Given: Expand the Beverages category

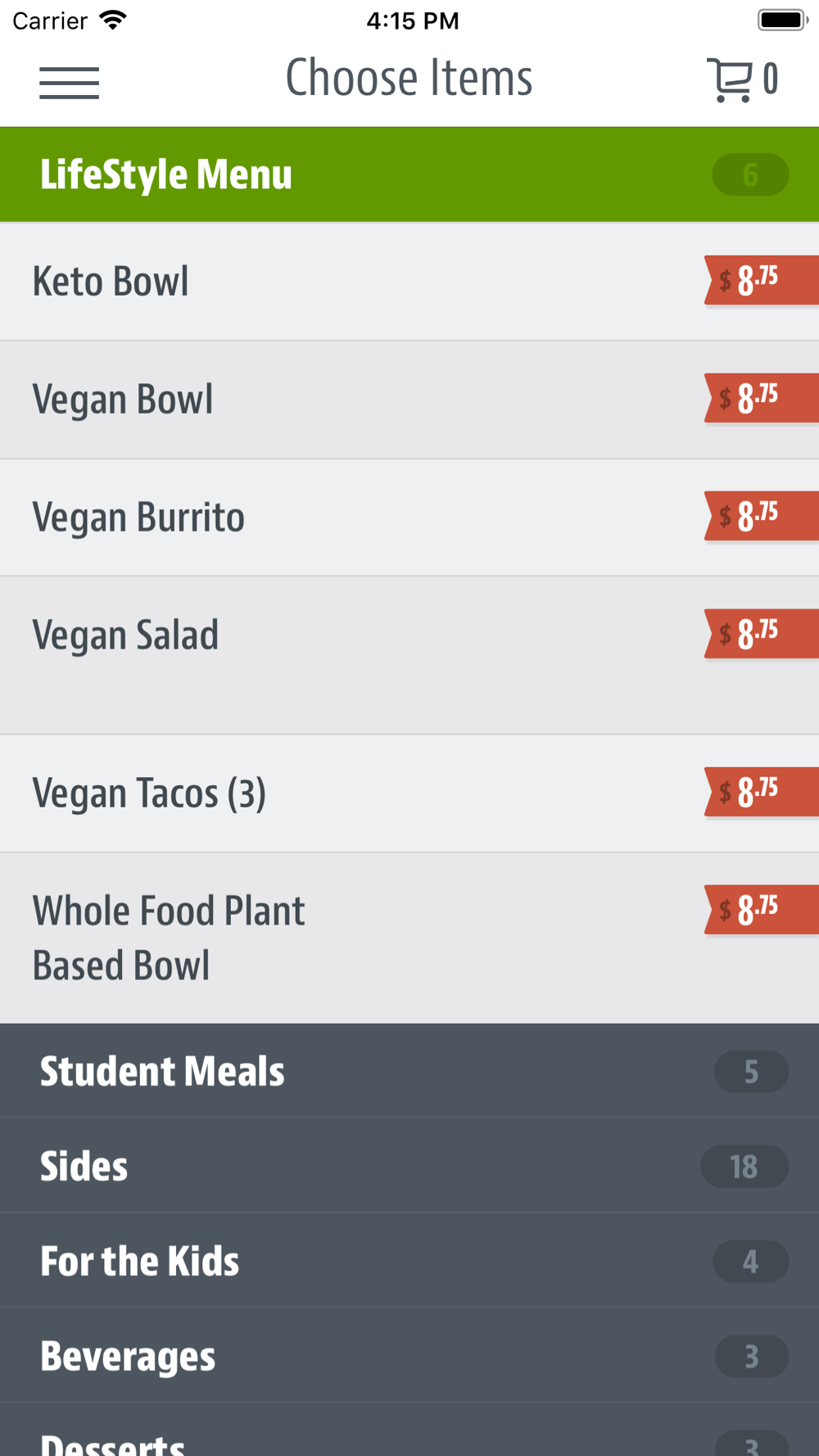Looking at the screenshot, I should [x=409, y=1356].
